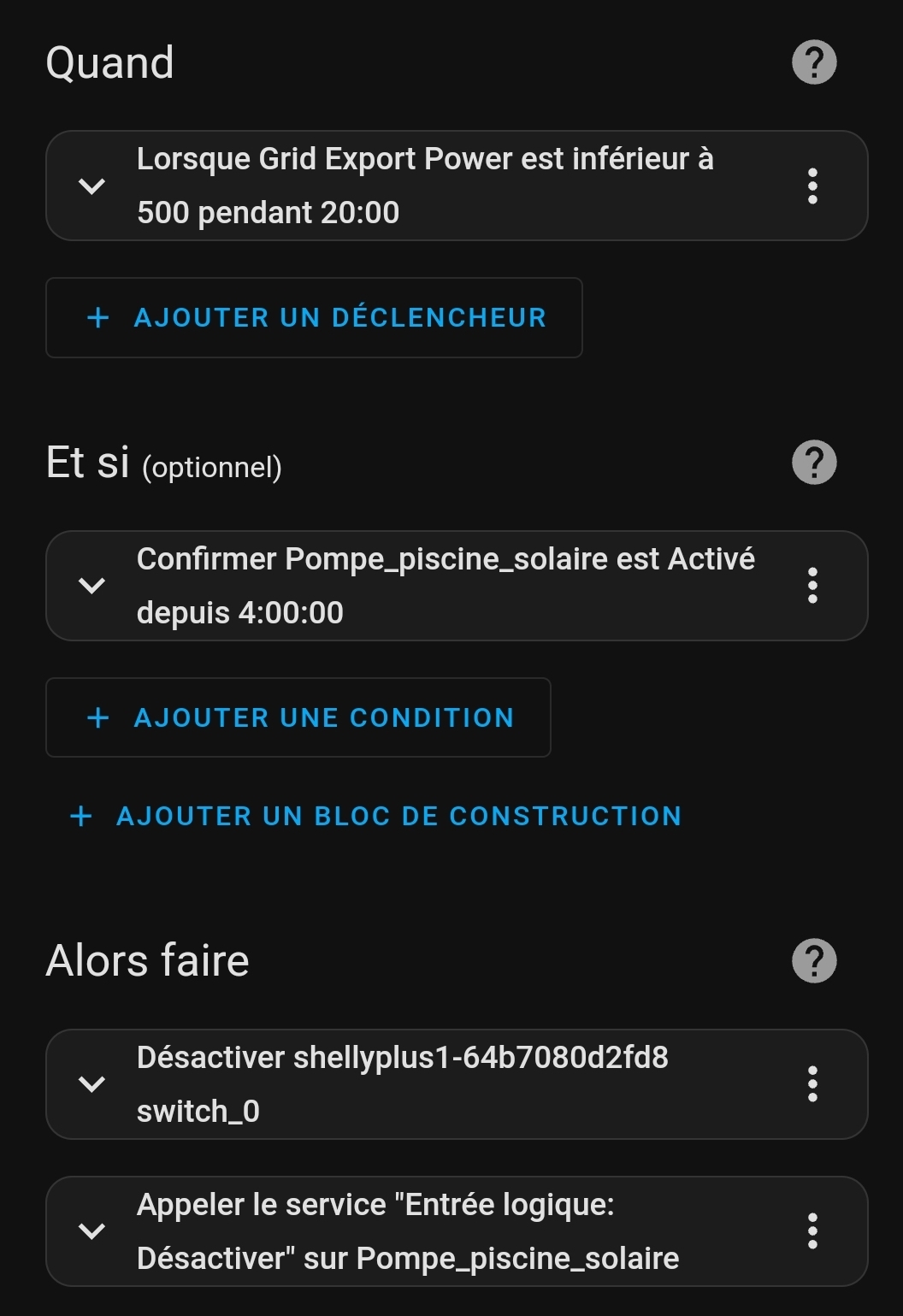This screenshot has width=903, height=1316.
Task: Tap Ajouter un déclencheur
Action: pos(314,317)
